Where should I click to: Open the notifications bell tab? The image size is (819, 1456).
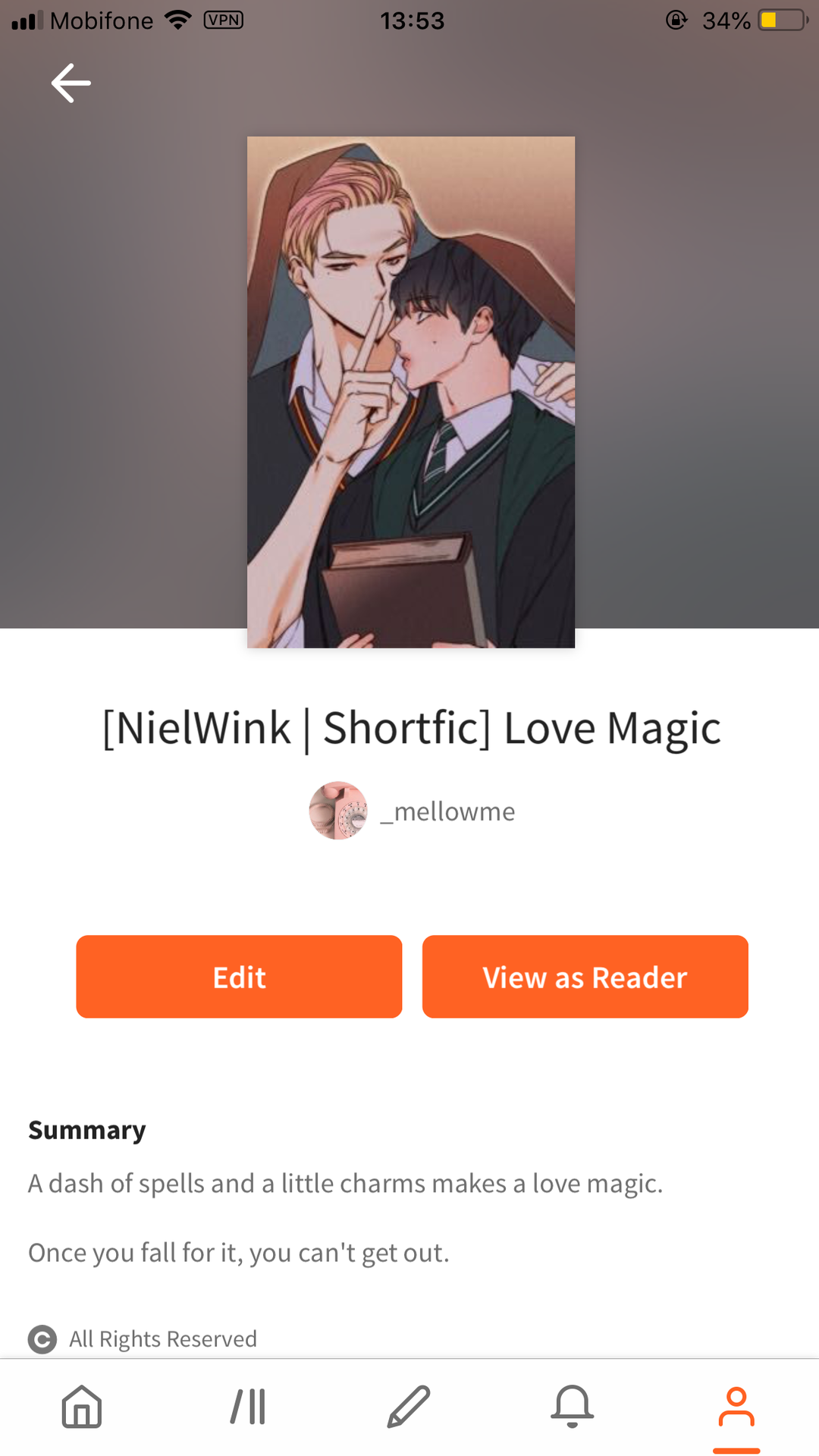coord(572,1407)
